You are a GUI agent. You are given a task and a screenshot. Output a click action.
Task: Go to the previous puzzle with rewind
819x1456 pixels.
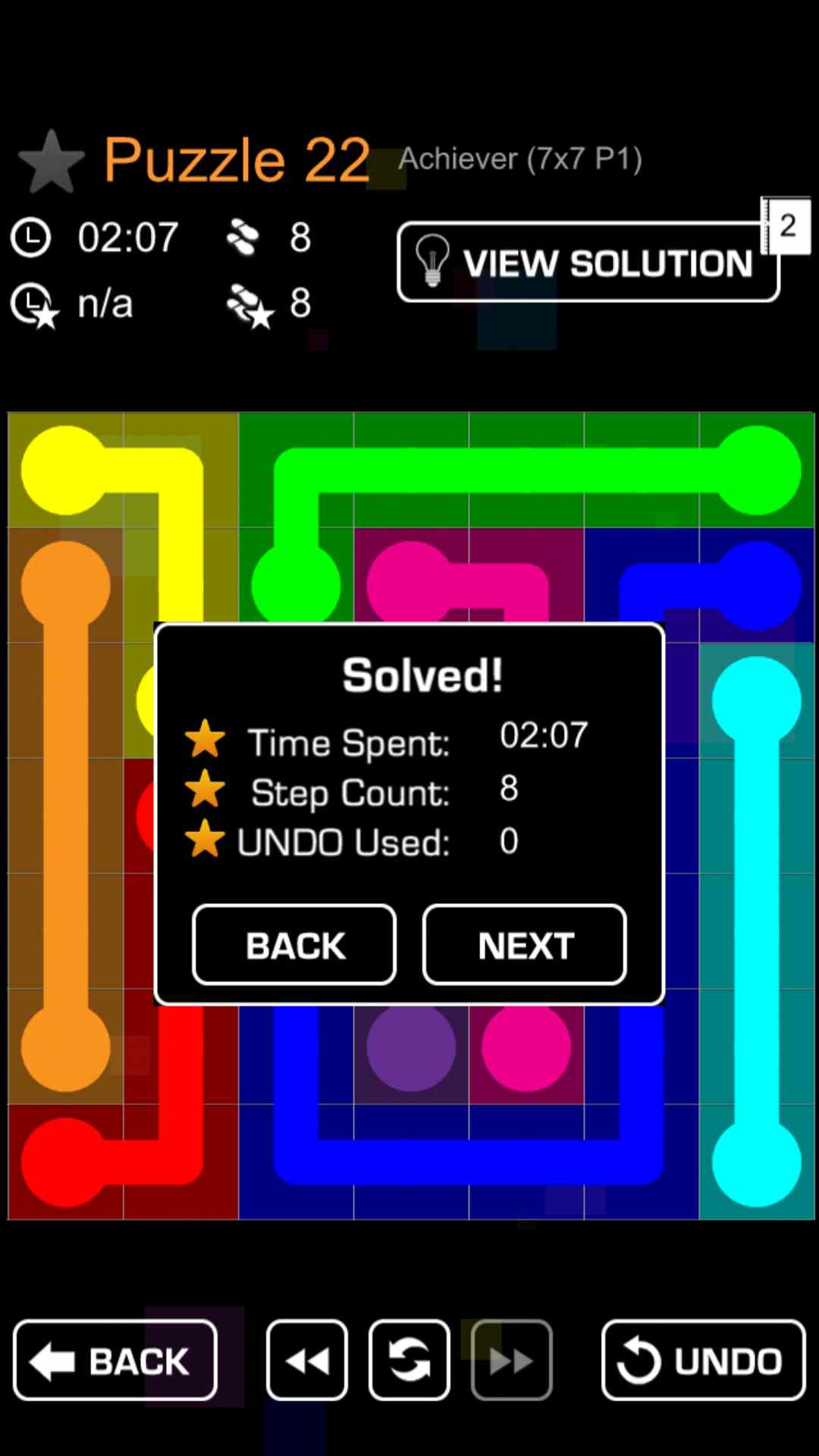coord(307,1360)
